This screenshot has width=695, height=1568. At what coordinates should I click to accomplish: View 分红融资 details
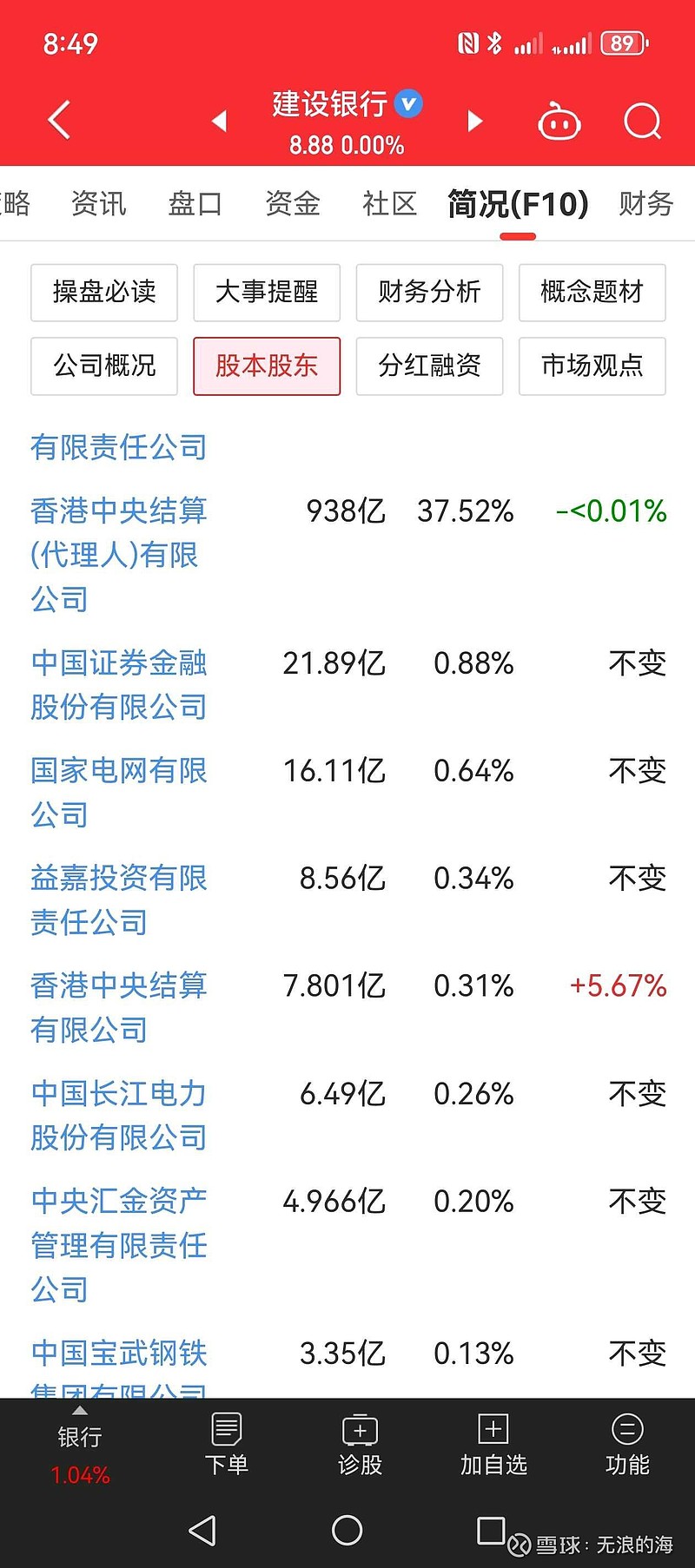429,366
